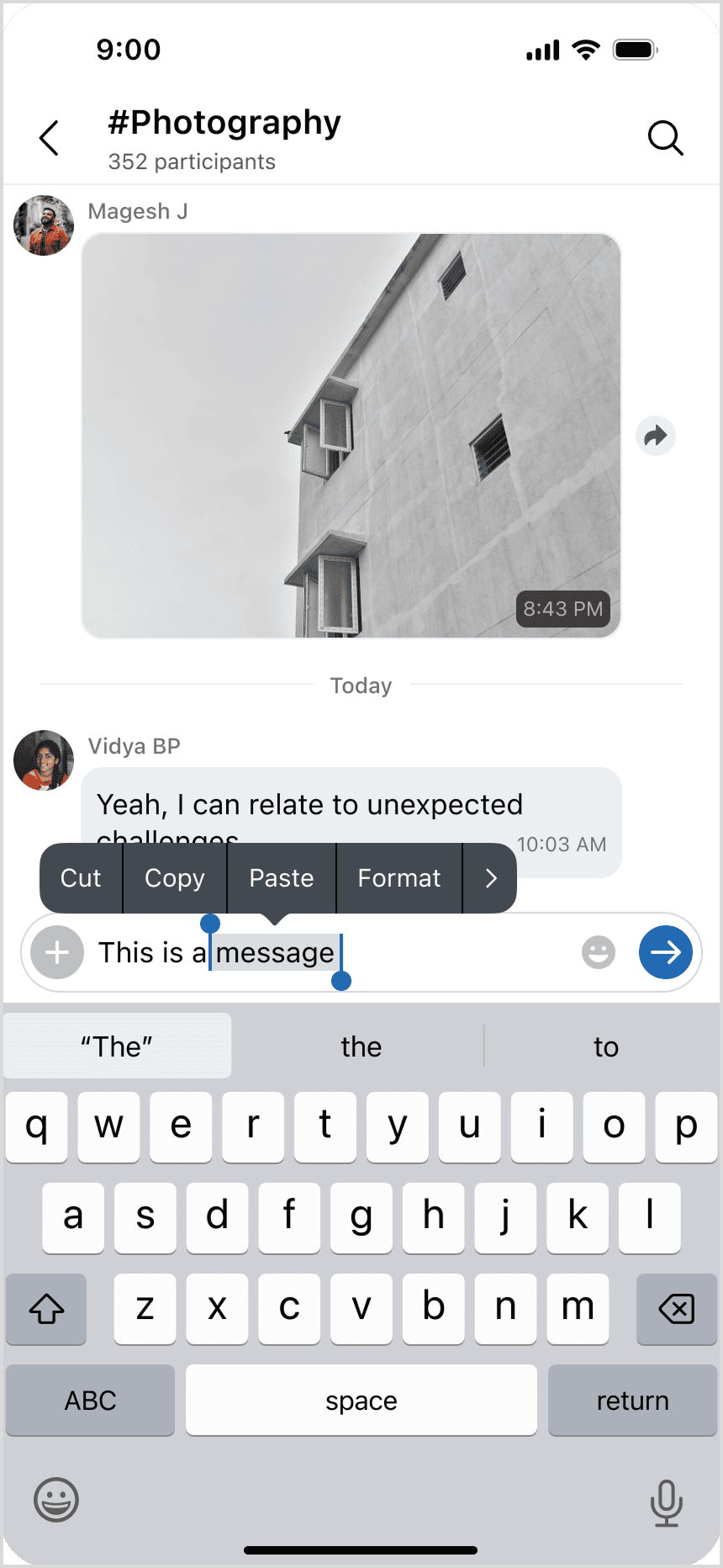Insert the suggested word "to"
723x1568 pixels.
coord(605,1046)
